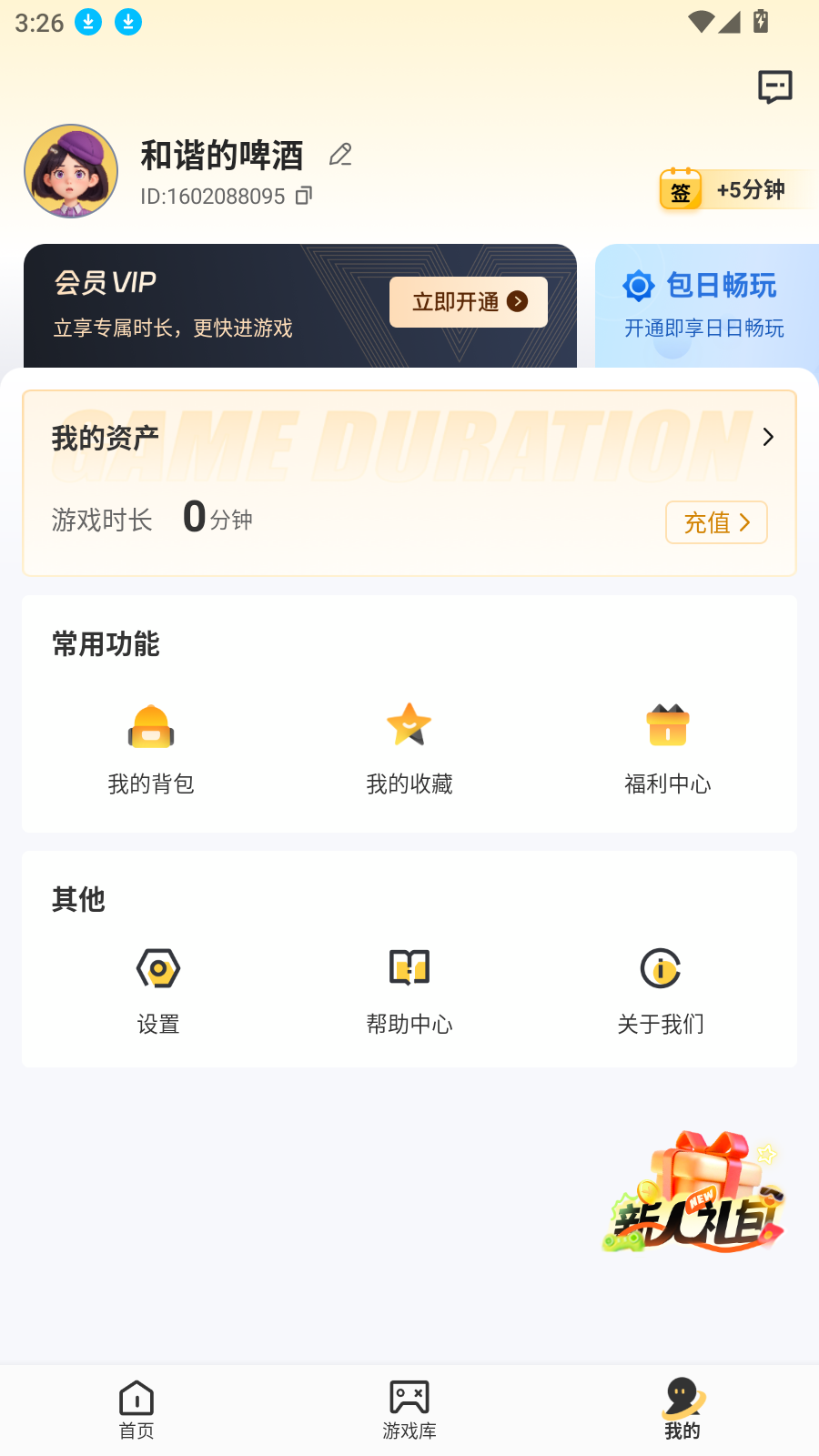Tap 立即开通 to activate VIP
Viewport: 819px width, 1456px height.
[468, 302]
